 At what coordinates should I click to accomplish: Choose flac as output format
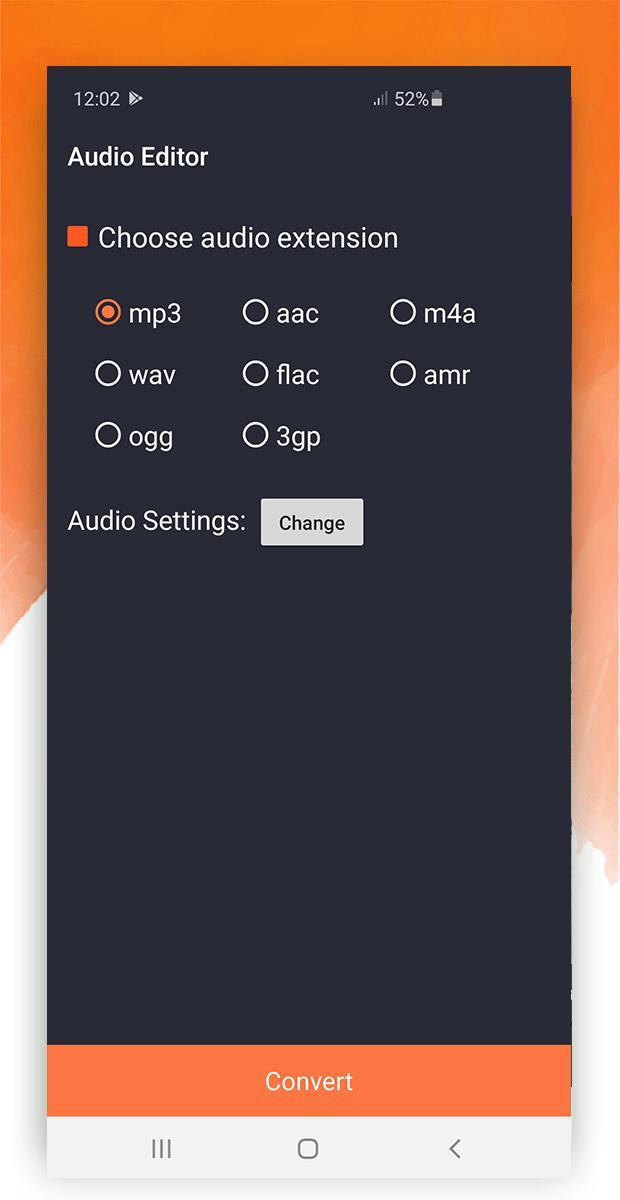click(256, 374)
